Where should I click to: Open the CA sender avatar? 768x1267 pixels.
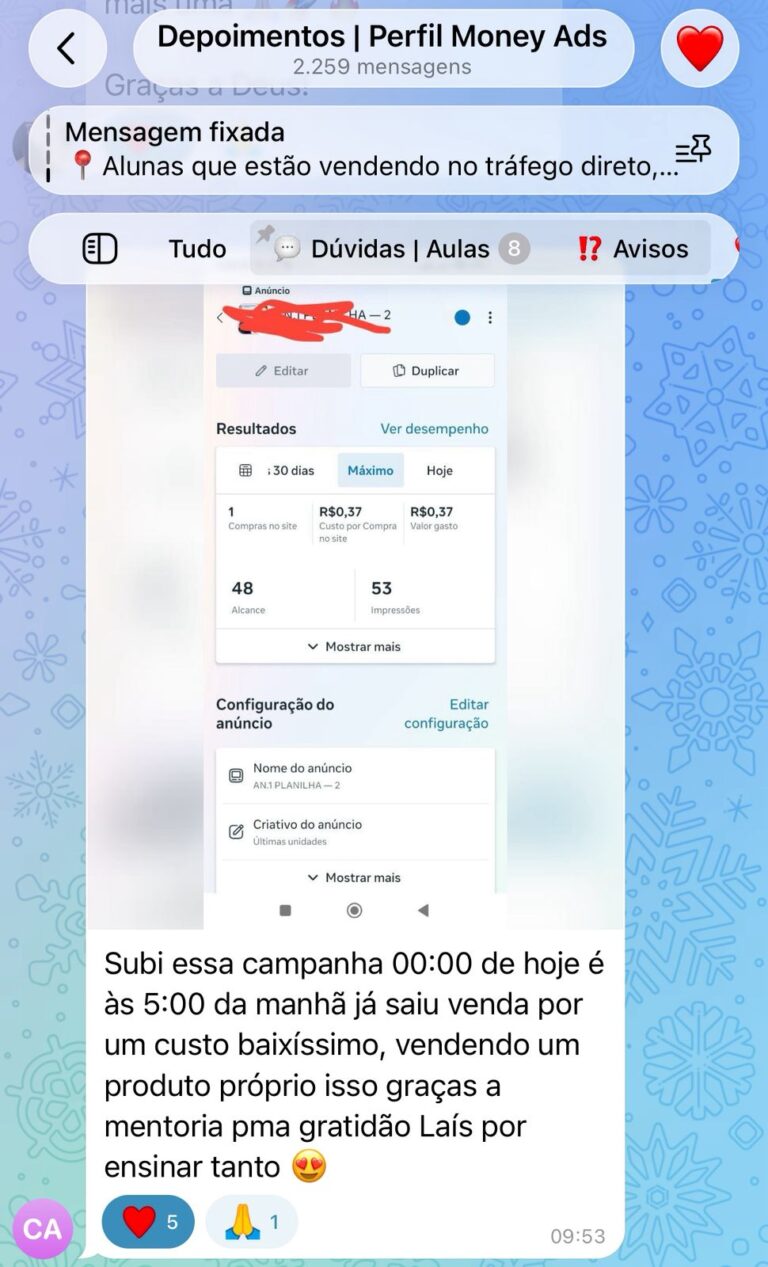coord(42,1228)
